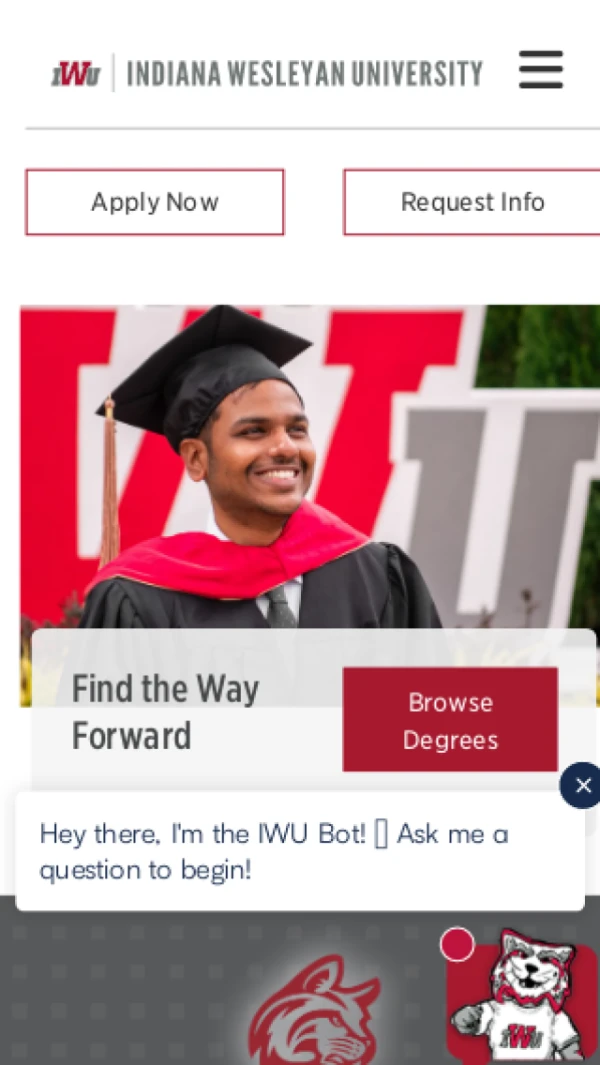Screen dimensions: 600x1065
Task: Go to the Indiana Wesleyan University homepage logo
Action: point(267,73)
